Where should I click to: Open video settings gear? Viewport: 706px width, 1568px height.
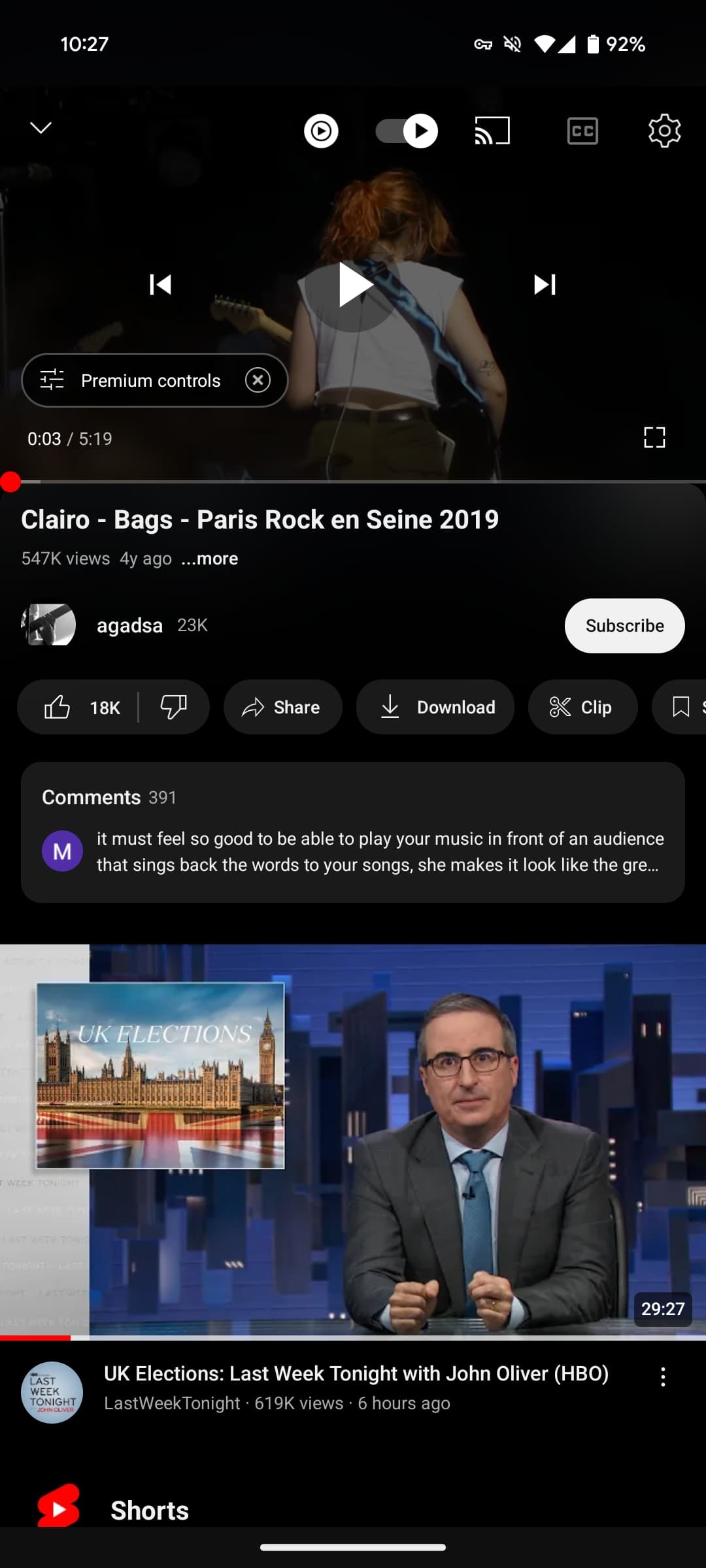click(x=664, y=131)
